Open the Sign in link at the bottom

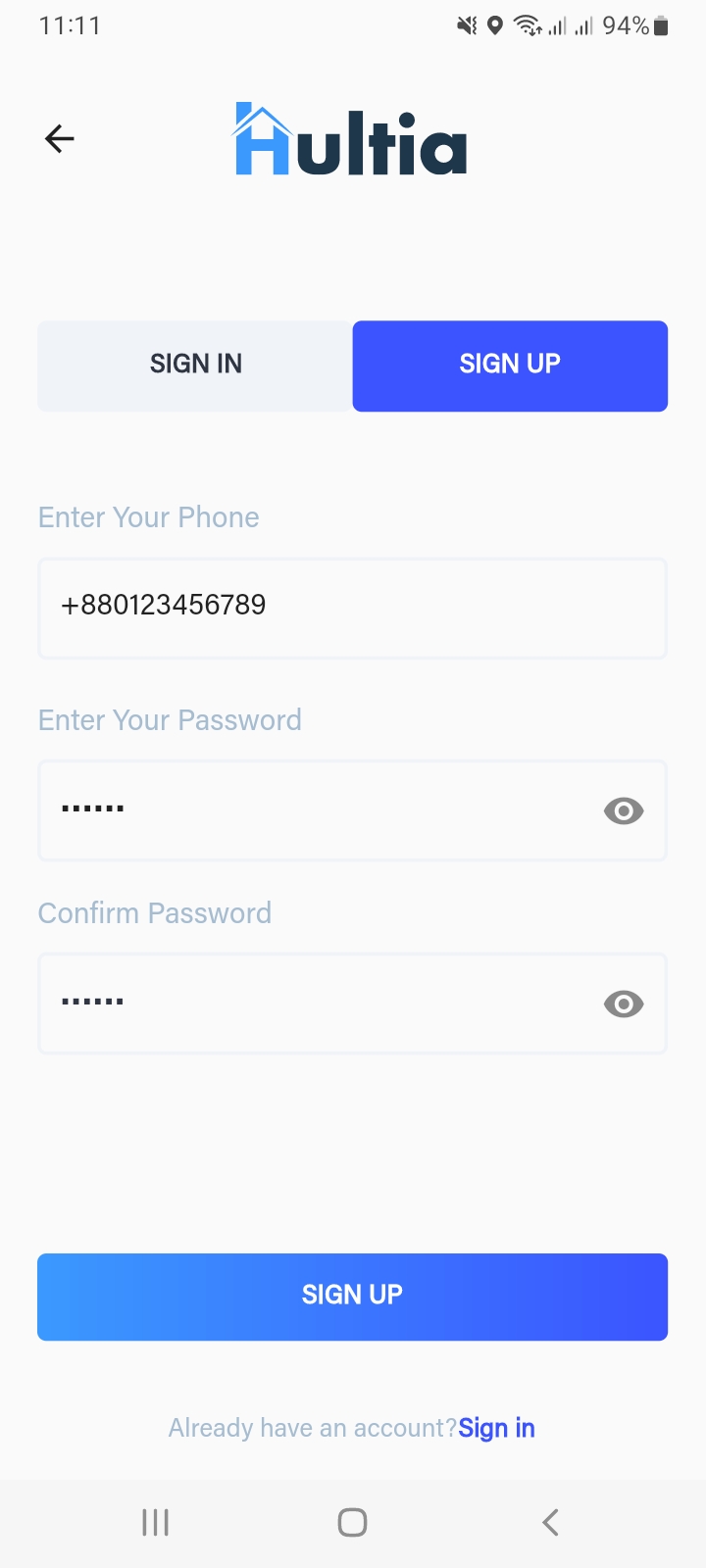tap(496, 1428)
